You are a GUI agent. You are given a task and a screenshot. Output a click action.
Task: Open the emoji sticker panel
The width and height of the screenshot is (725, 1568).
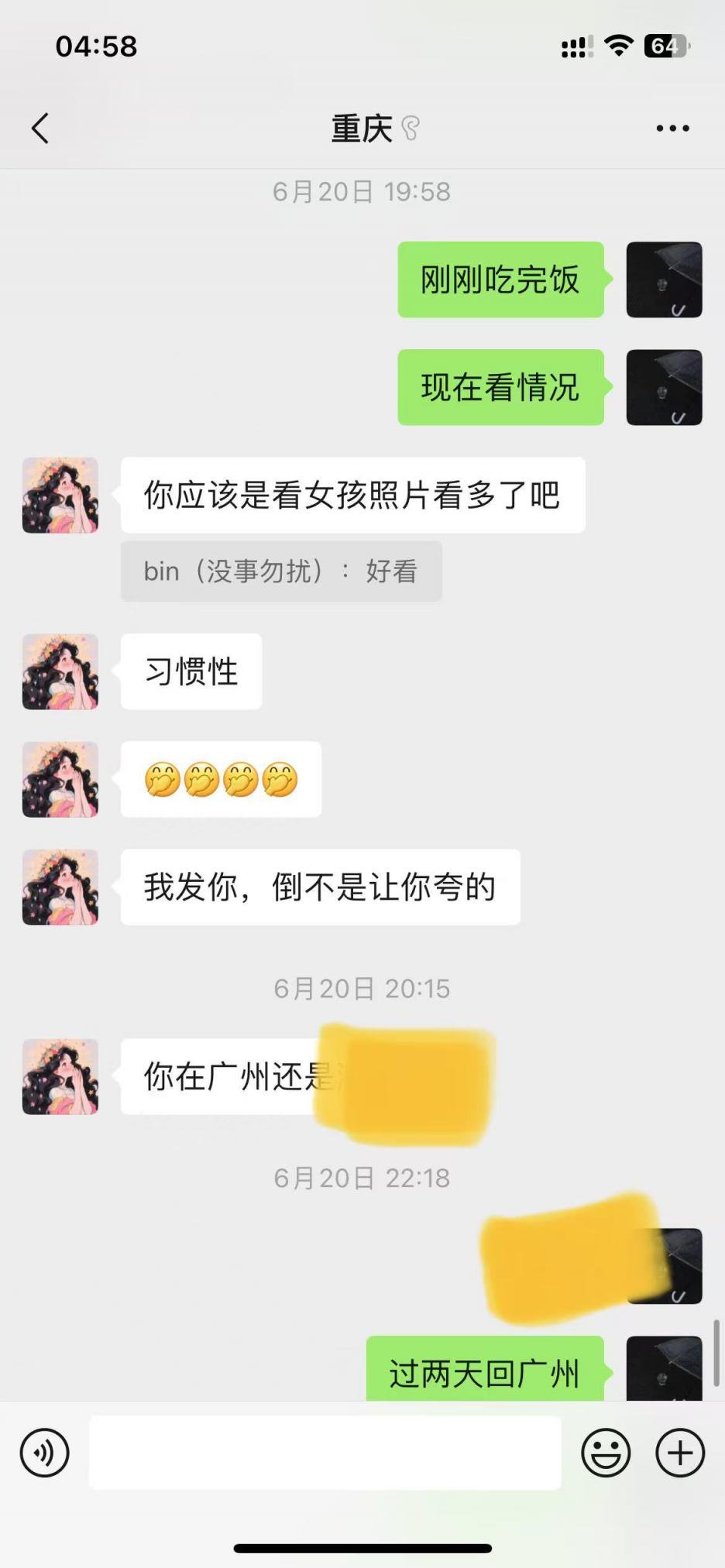coord(606,1453)
